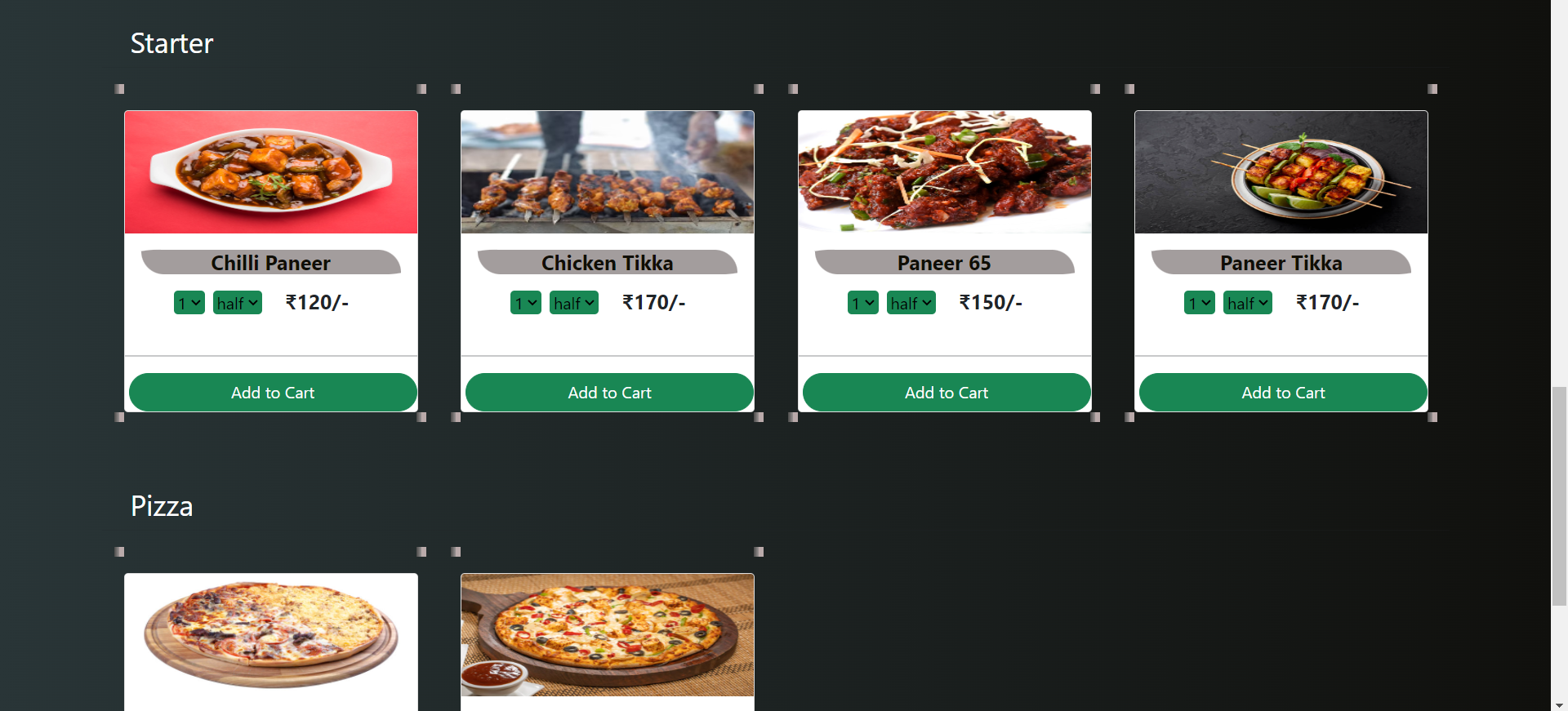Image resolution: width=1568 pixels, height=711 pixels.
Task: Add Chicken Tikka to cart
Action: pyautogui.click(x=609, y=393)
